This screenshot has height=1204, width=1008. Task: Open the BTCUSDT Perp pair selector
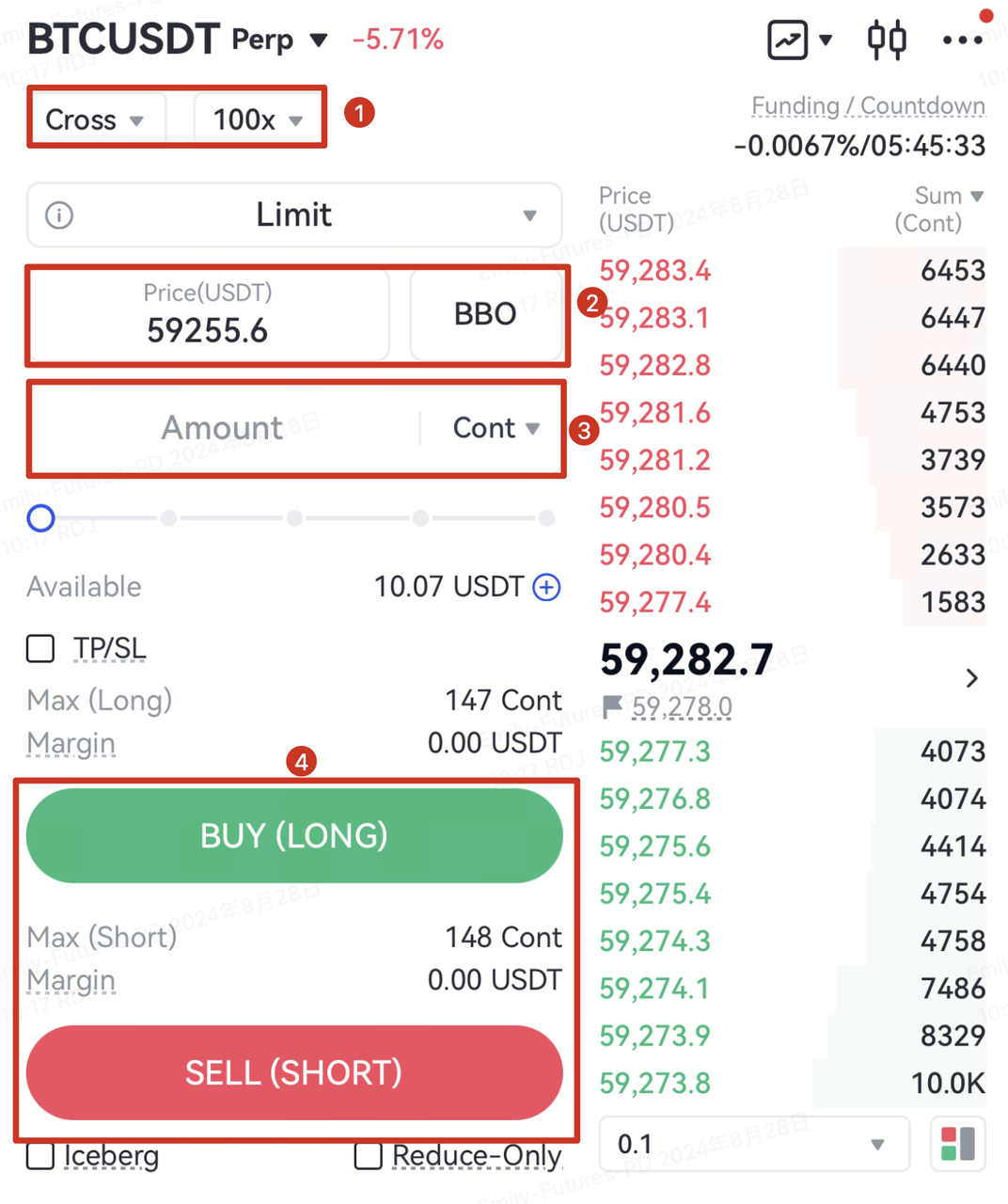point(179,40)
